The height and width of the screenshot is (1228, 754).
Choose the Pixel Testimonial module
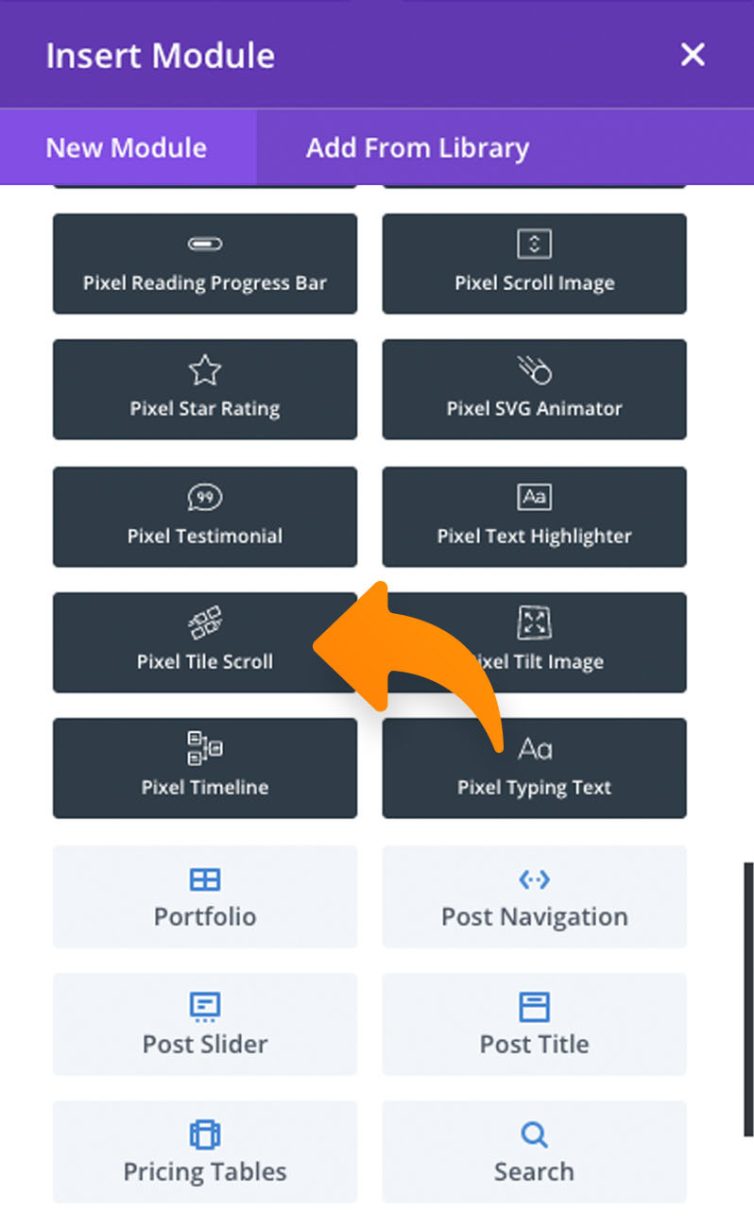(204, 516)
